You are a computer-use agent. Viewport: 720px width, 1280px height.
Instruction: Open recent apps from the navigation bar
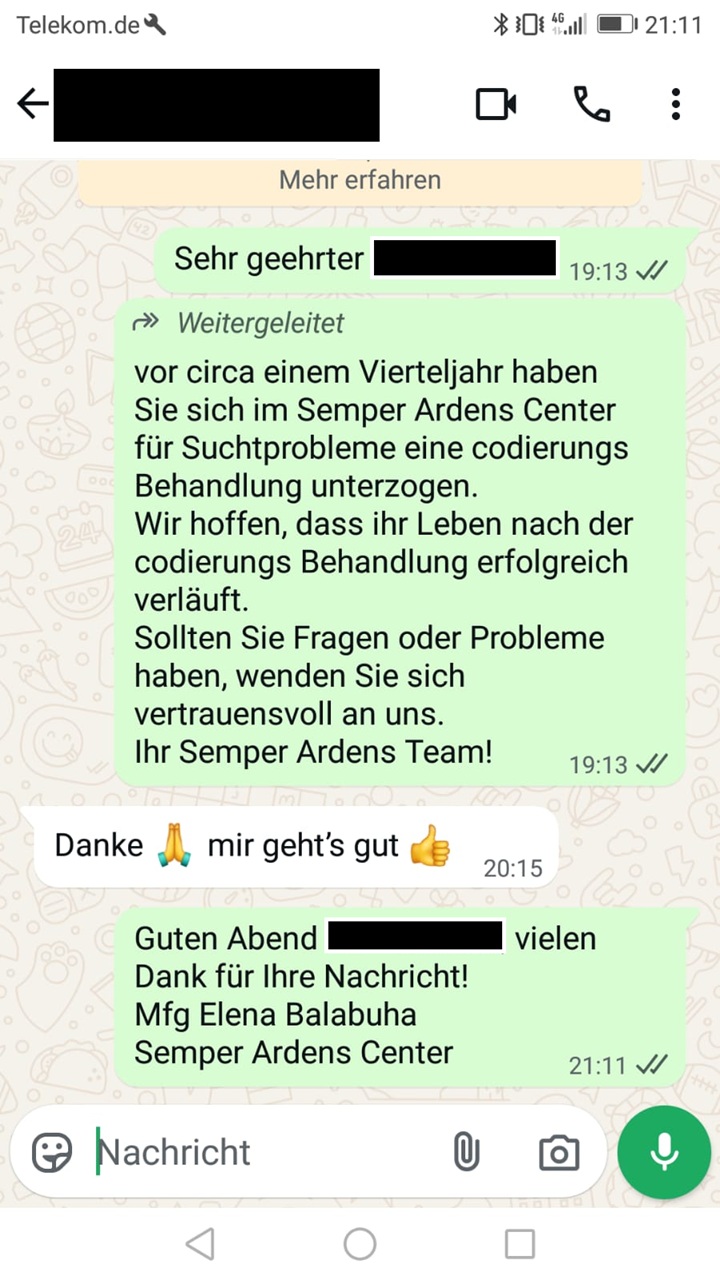(x=519, y=1243)
